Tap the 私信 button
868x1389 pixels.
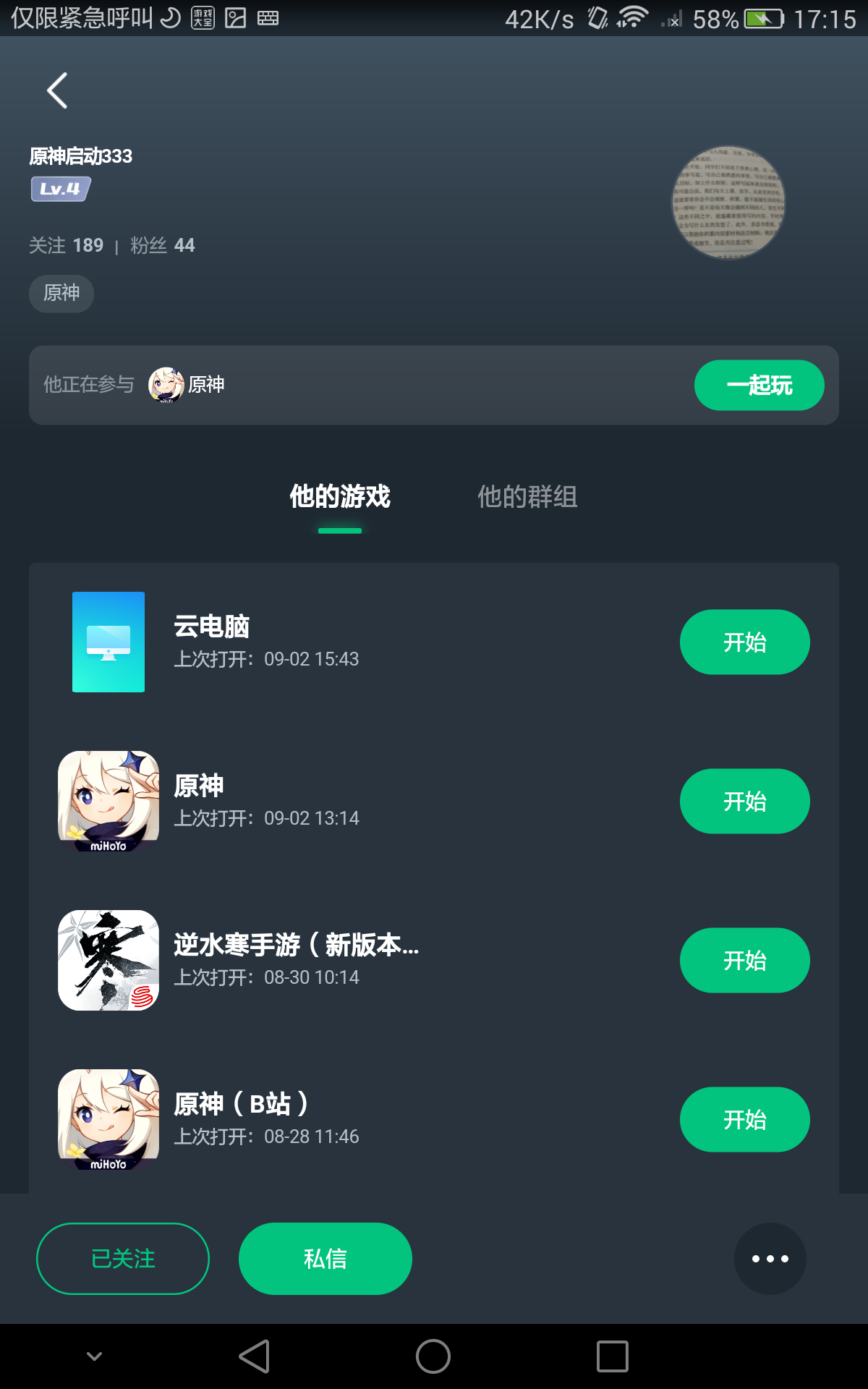[x=325, y=1259]
